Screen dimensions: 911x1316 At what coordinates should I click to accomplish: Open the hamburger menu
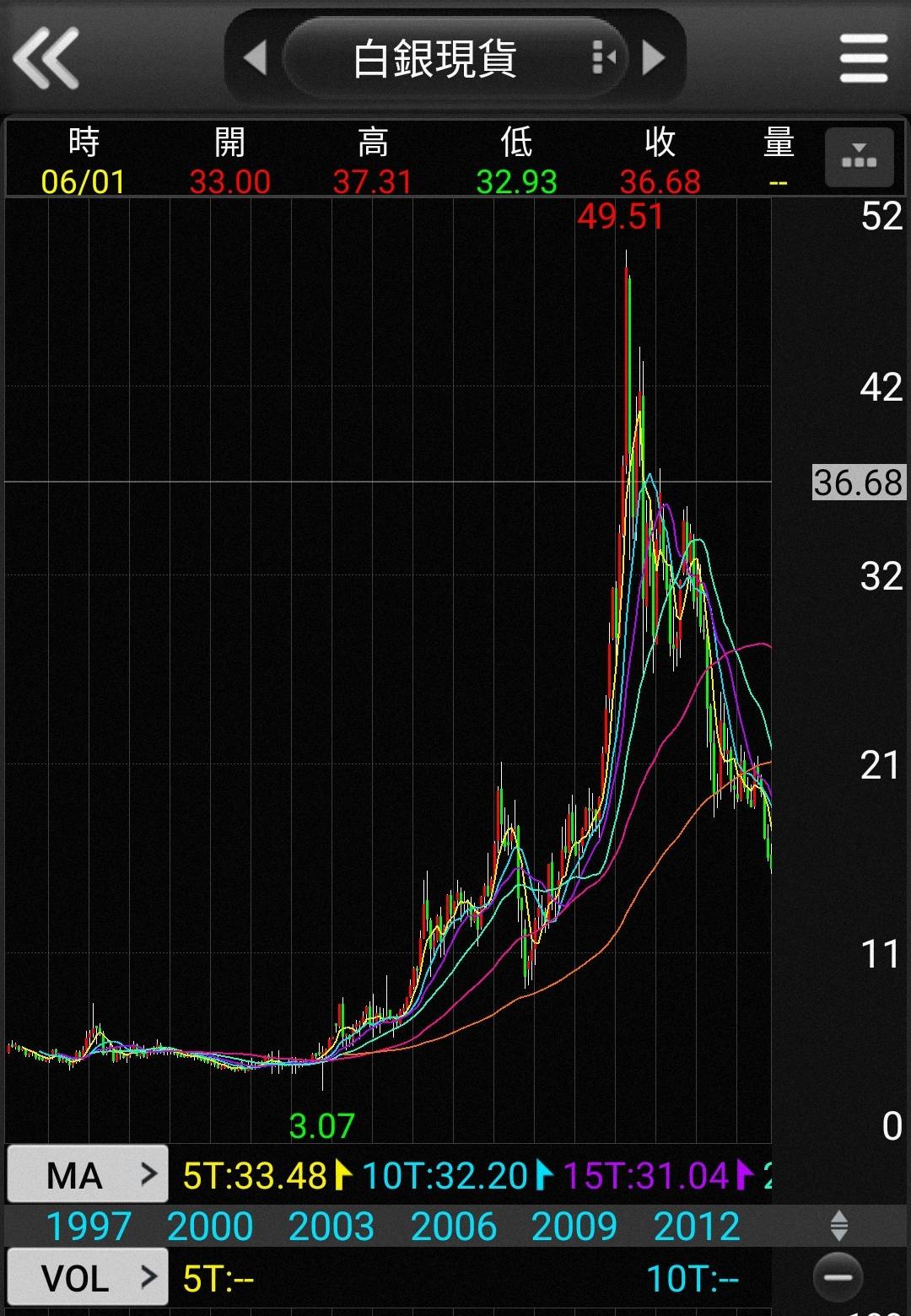click(864, 58)
